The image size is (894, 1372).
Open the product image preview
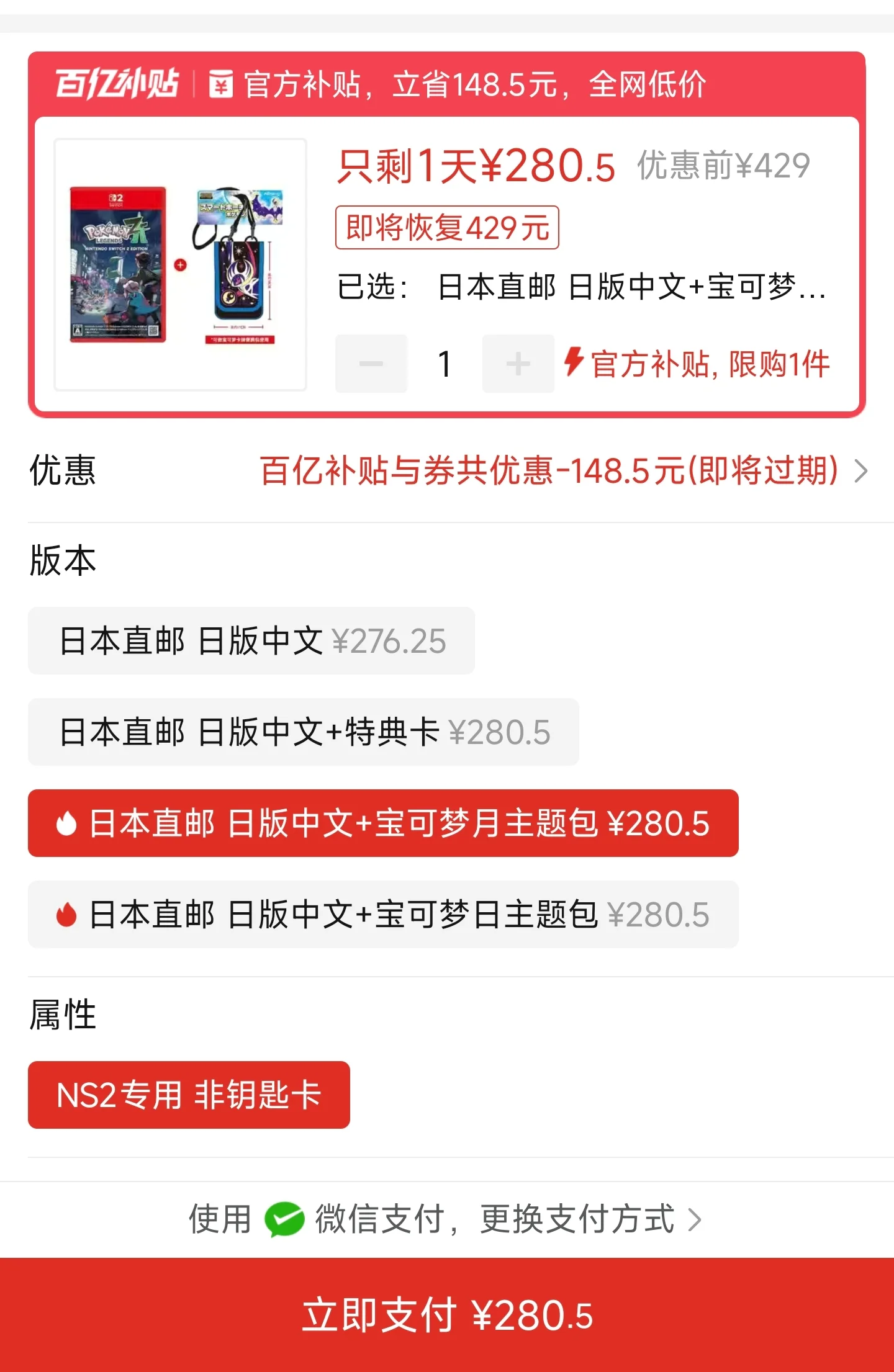[x=180, y=264]
